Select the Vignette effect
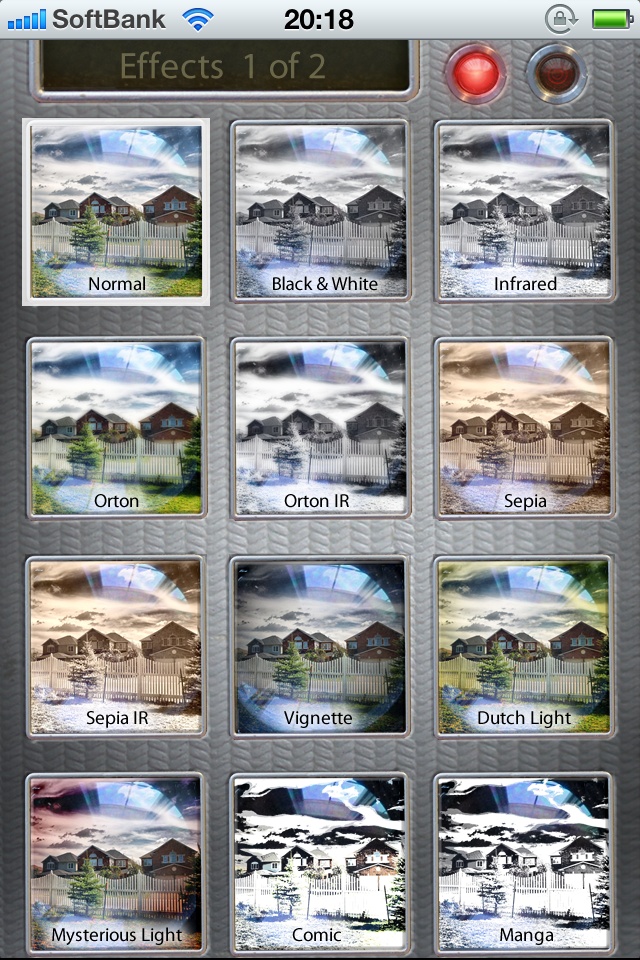The height and width of the screenshot is (960, 640). [321, 646]
